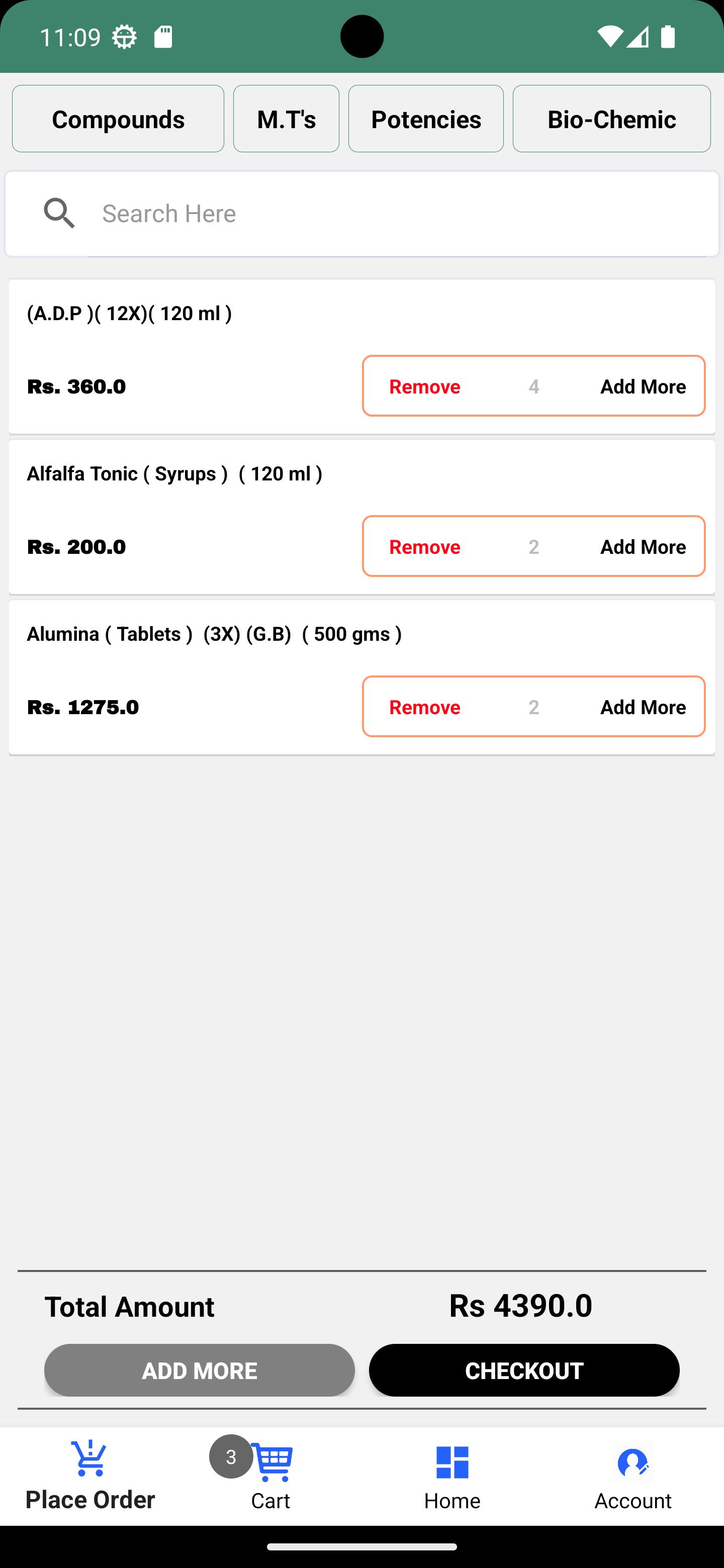The width and height of the screenshot is (724, 1568).
Task: Switch to the M.T's category
Action: 286,119
